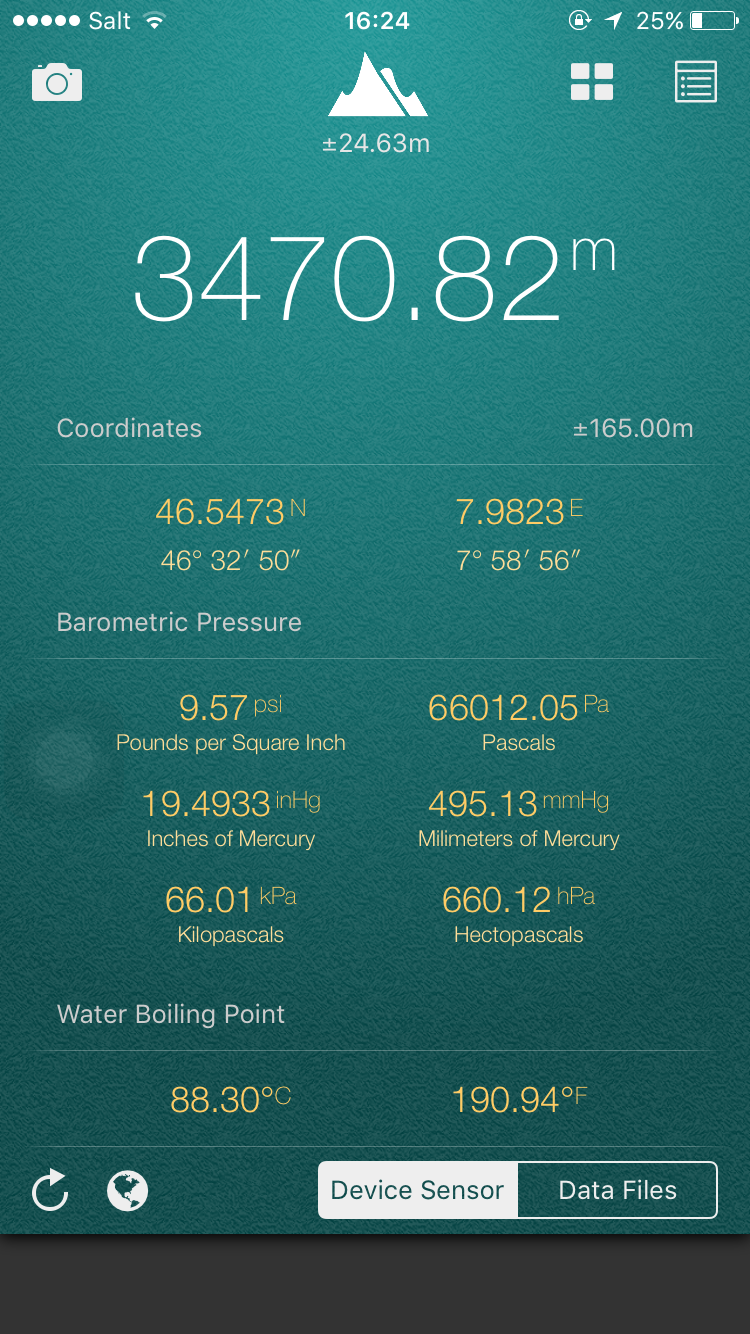
Task: Open the list view icon
Action: 695,82
